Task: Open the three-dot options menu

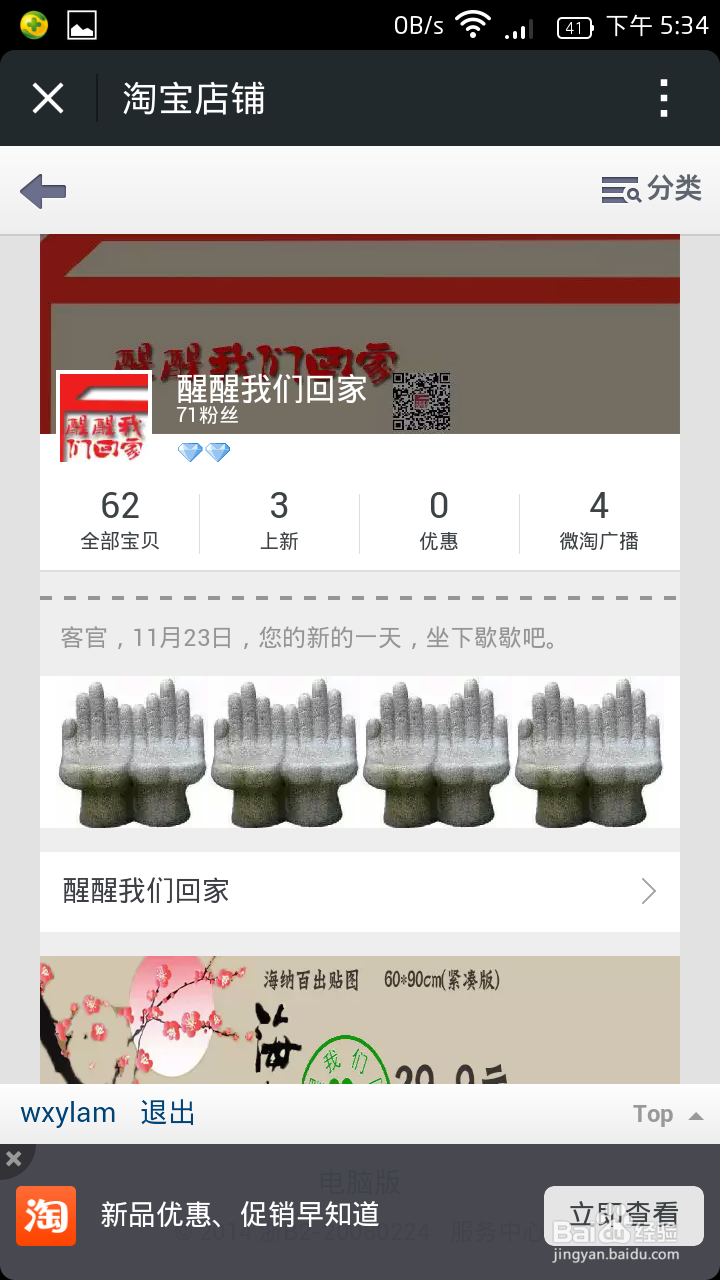Action: tap(664, 98)
